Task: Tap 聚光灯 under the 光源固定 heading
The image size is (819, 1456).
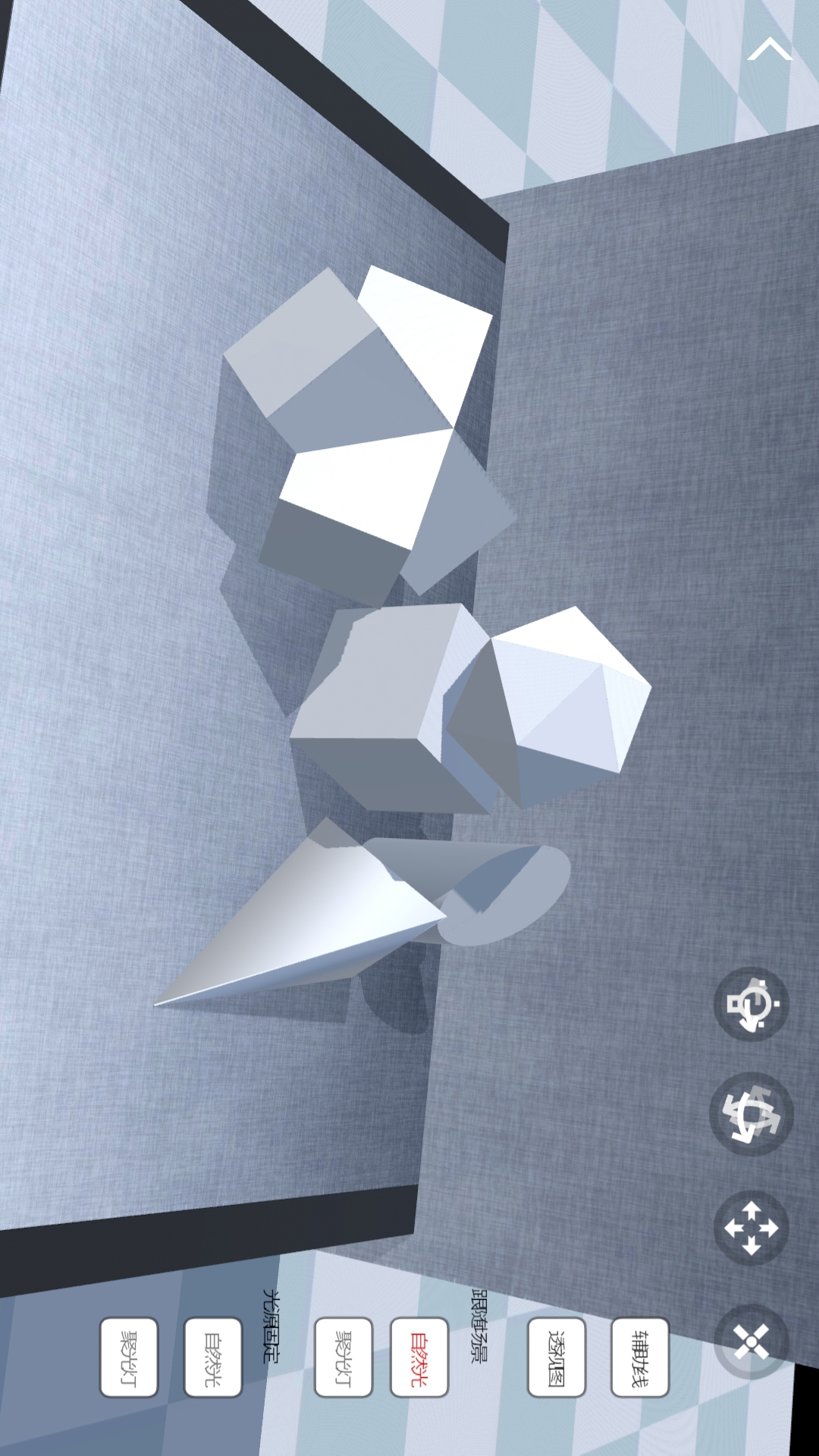Action: [129, 1357]
